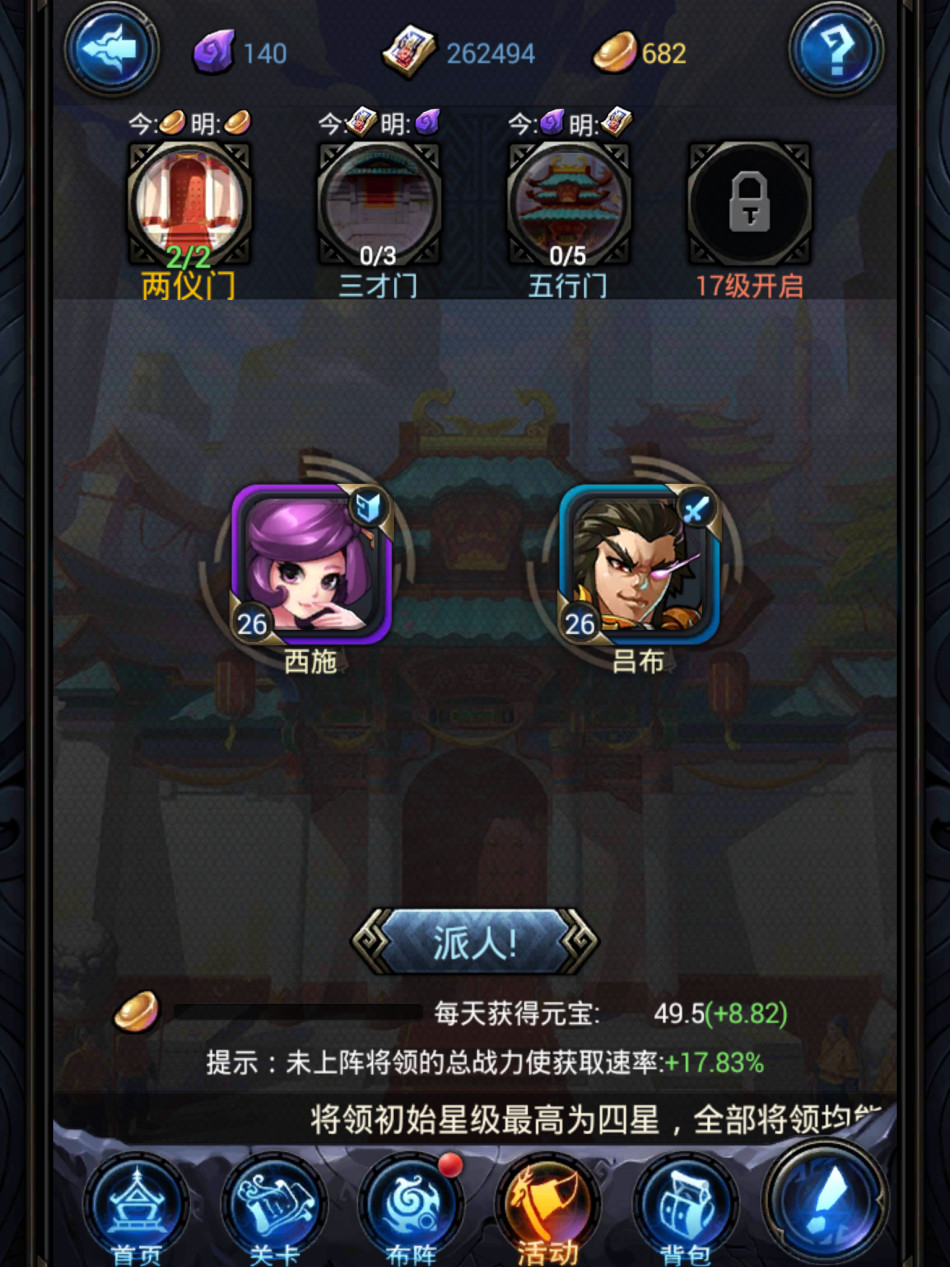Switch to the 首页 home tab
This screenshot has height=1267, width=950.
tap(135, 1207)
